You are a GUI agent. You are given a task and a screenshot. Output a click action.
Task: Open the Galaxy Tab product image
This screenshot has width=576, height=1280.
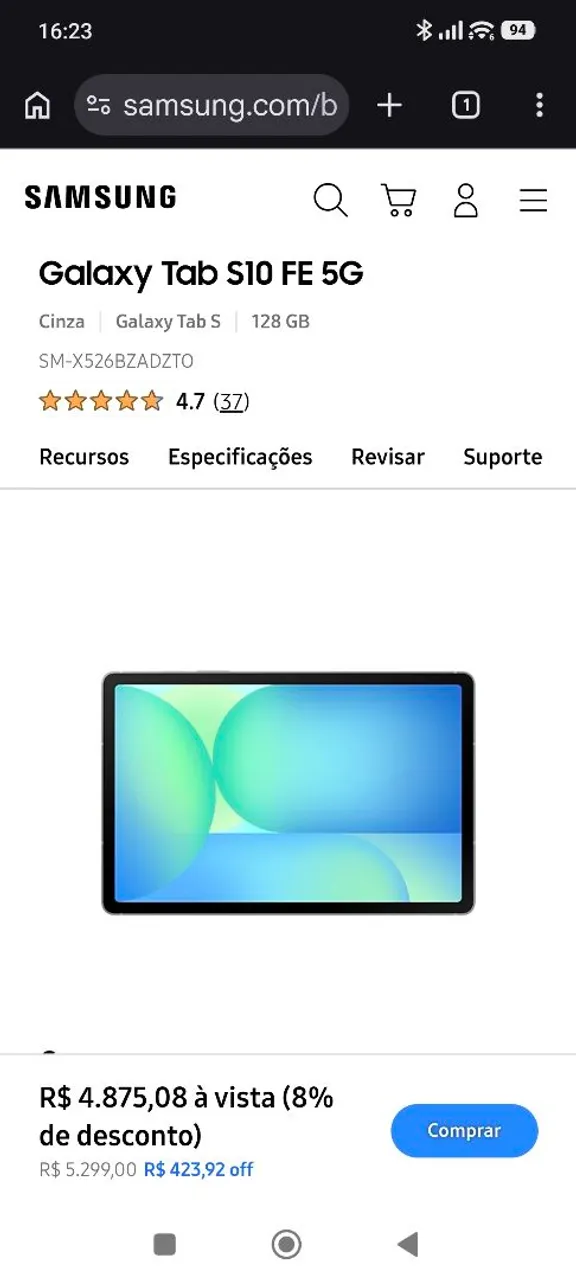point(288,793)
